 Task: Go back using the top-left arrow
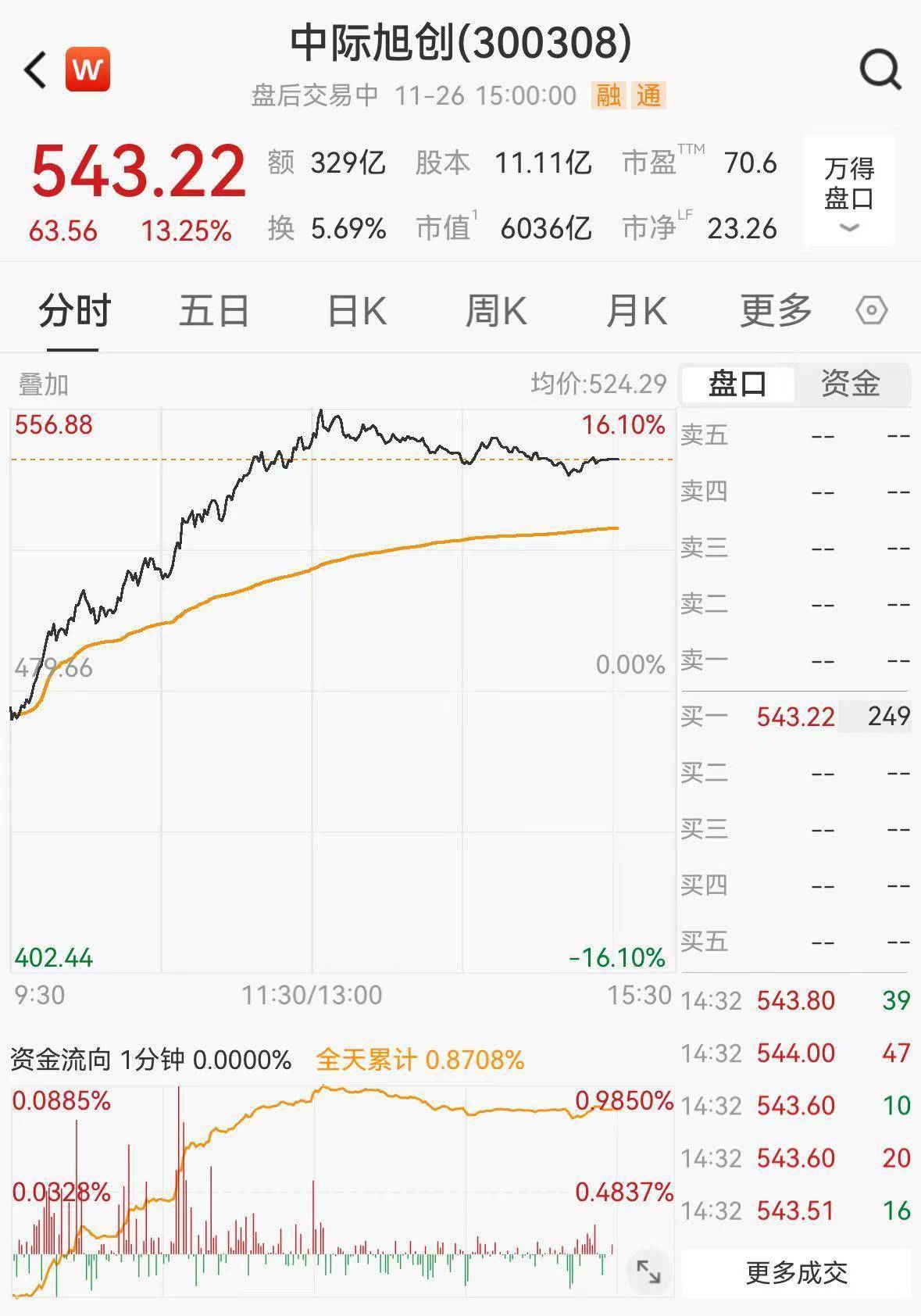point(35,70)
